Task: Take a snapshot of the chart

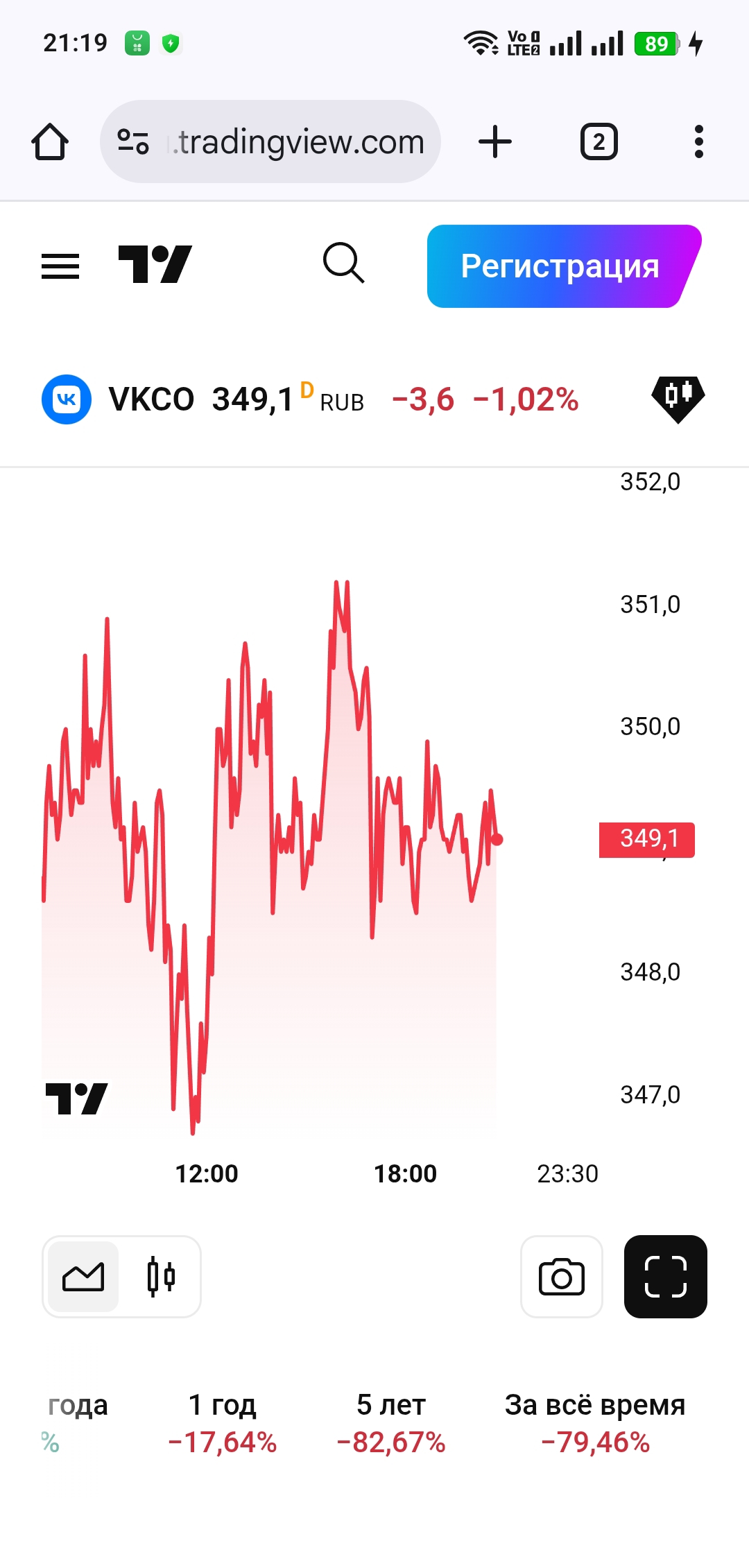Action: click(561, 1277)
